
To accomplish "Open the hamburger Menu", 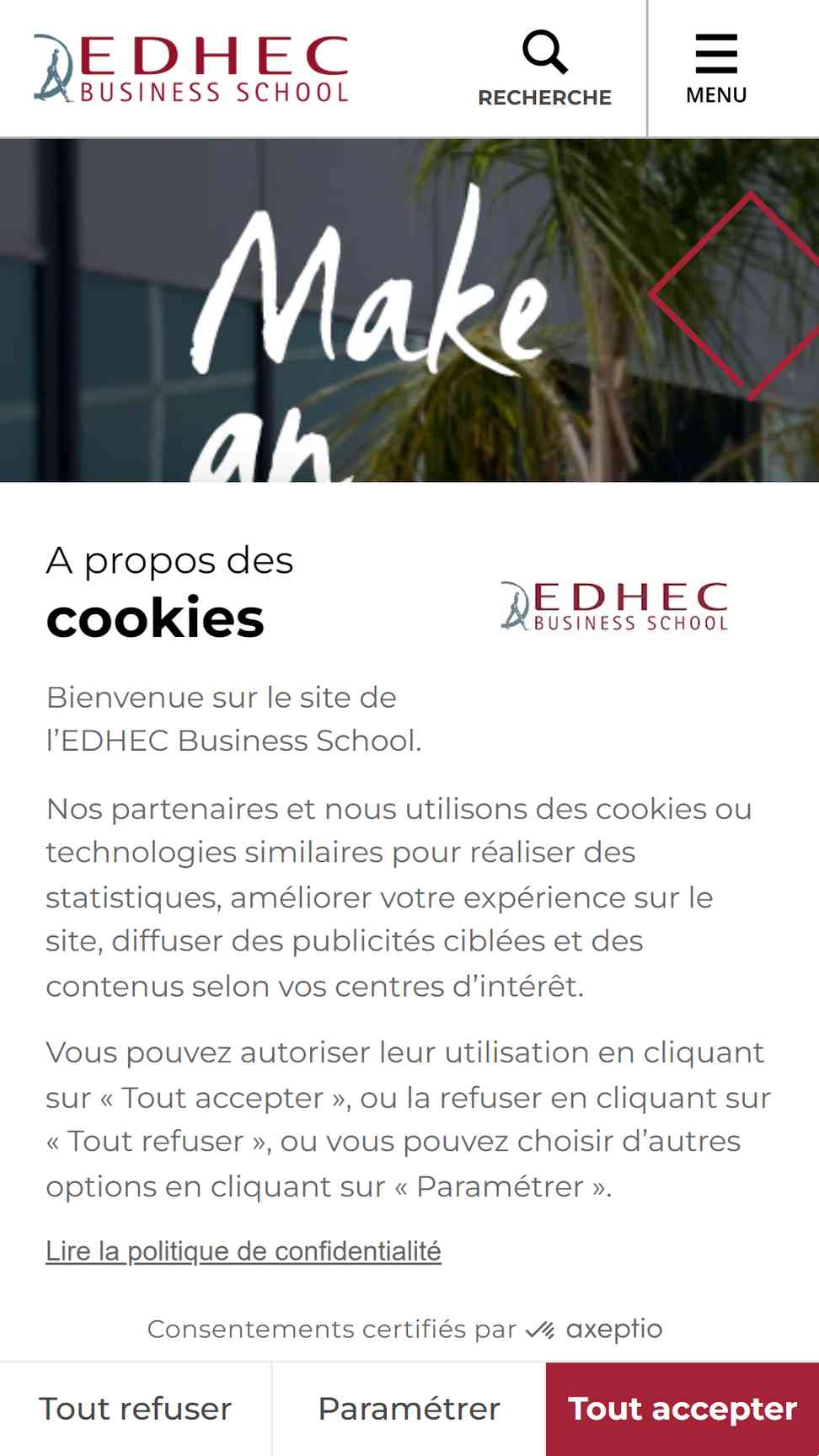I will point(716,69).
